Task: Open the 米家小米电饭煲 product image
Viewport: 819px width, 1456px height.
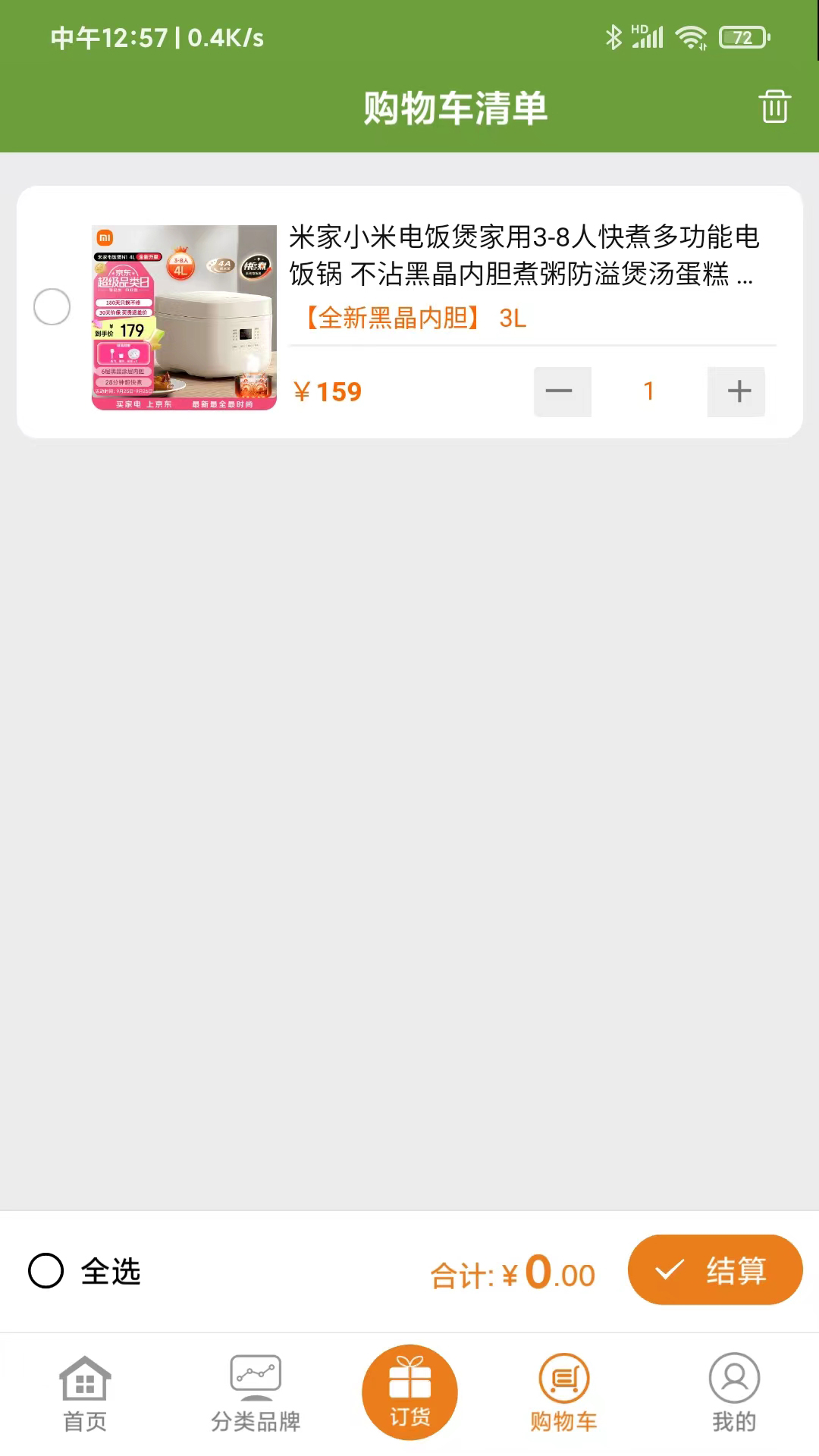Action: point(184,318)
